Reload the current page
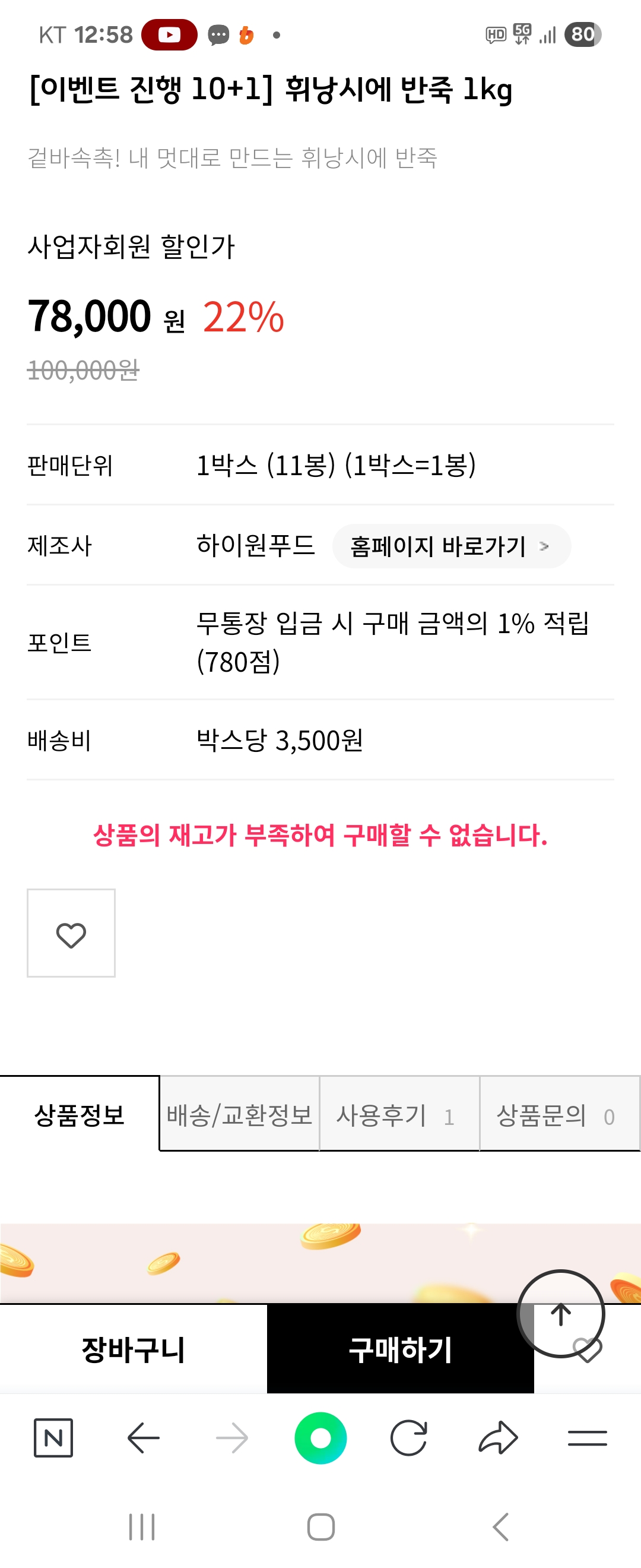The image size is (641, 1568). (409, 1438)
